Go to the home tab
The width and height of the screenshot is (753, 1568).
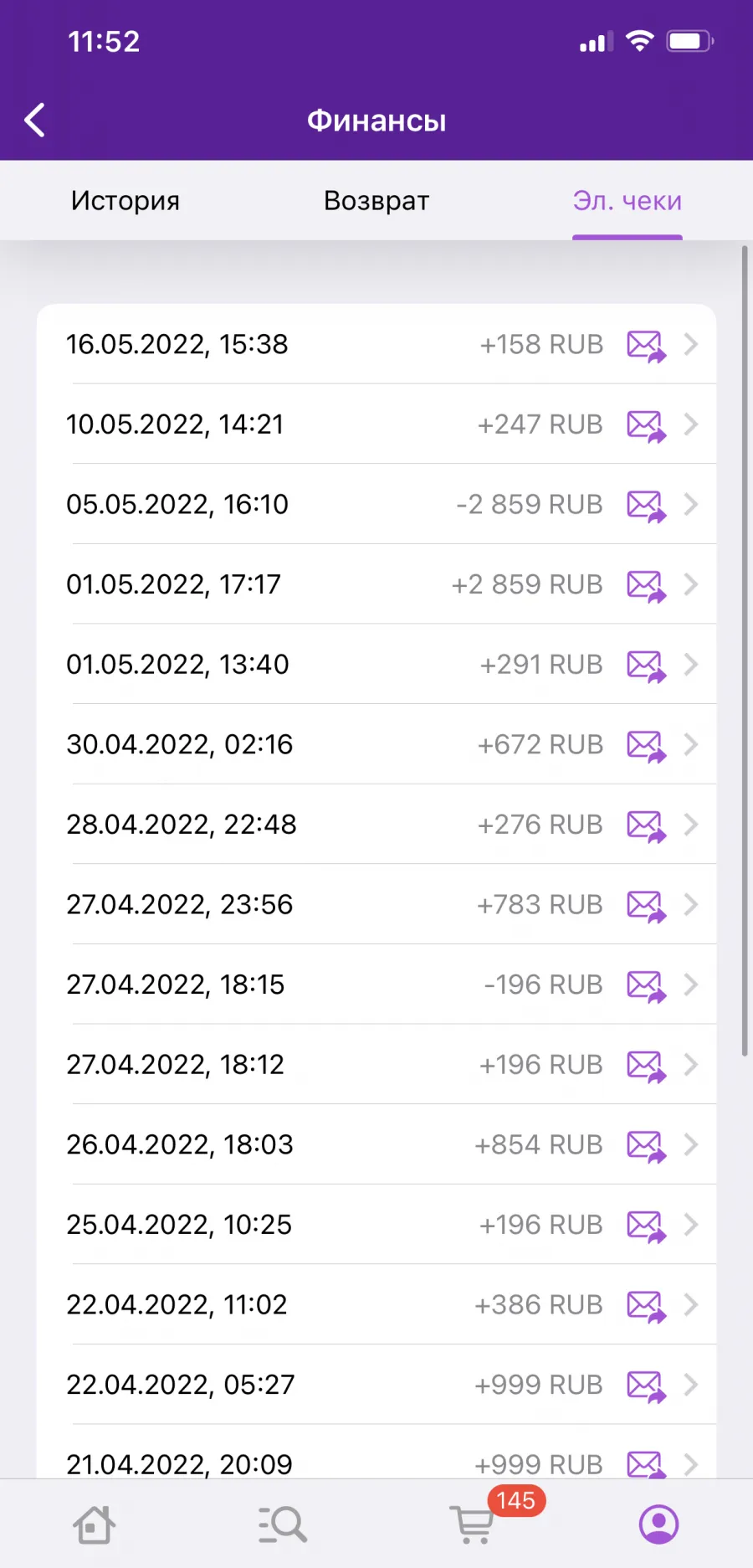pos(94,1524)
